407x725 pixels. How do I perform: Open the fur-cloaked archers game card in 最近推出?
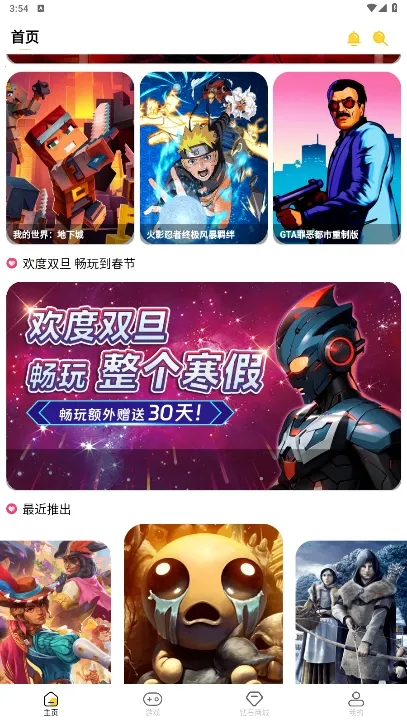[x=351, y=612]
